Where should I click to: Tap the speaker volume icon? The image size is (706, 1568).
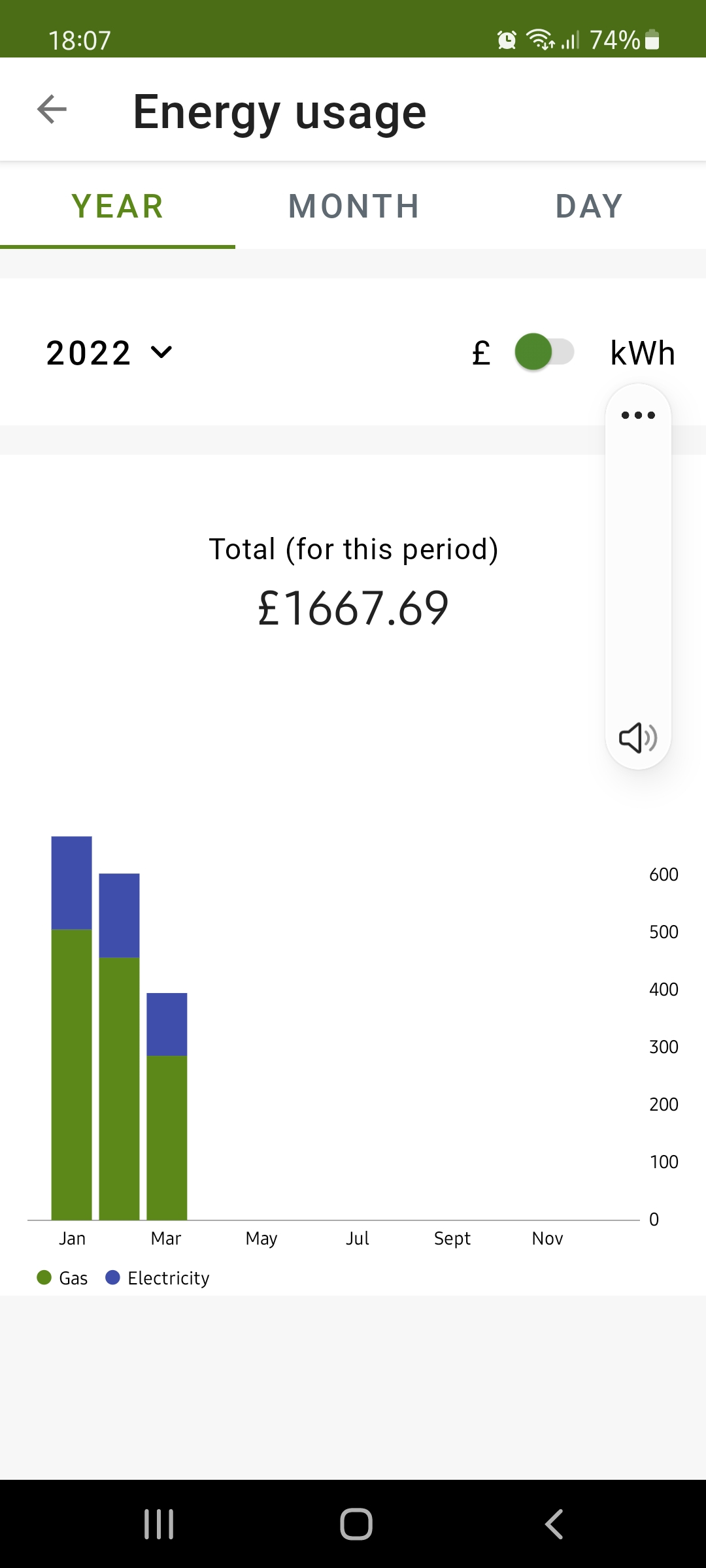coord(638,738)
